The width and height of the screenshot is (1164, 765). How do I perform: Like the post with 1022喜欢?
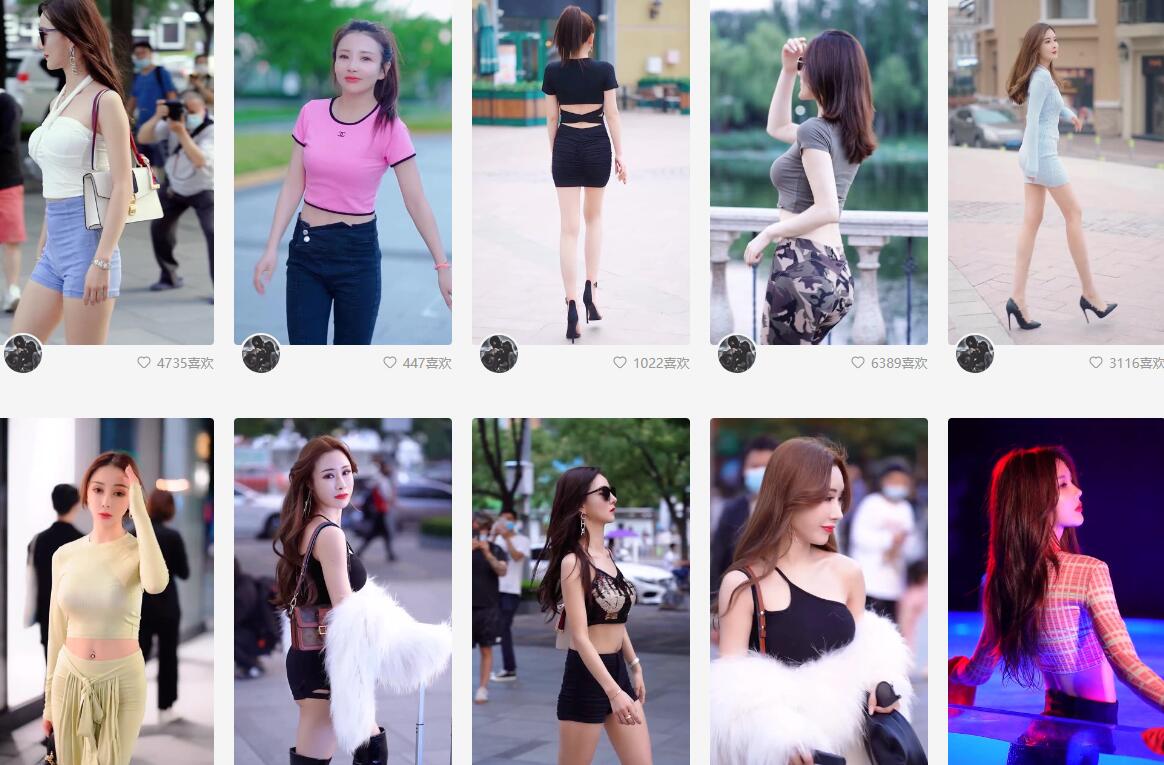coord(620,363)
